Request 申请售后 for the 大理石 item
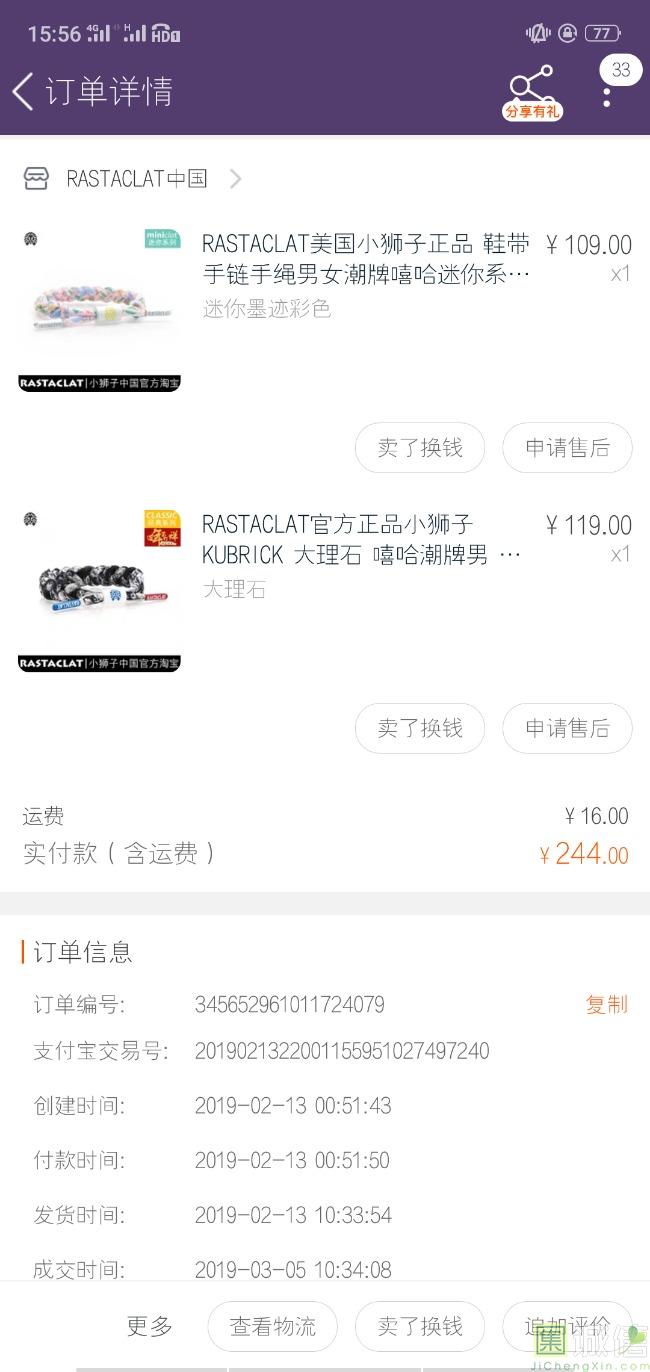Screen dimensions: 650x1372 tap(567, 728)
